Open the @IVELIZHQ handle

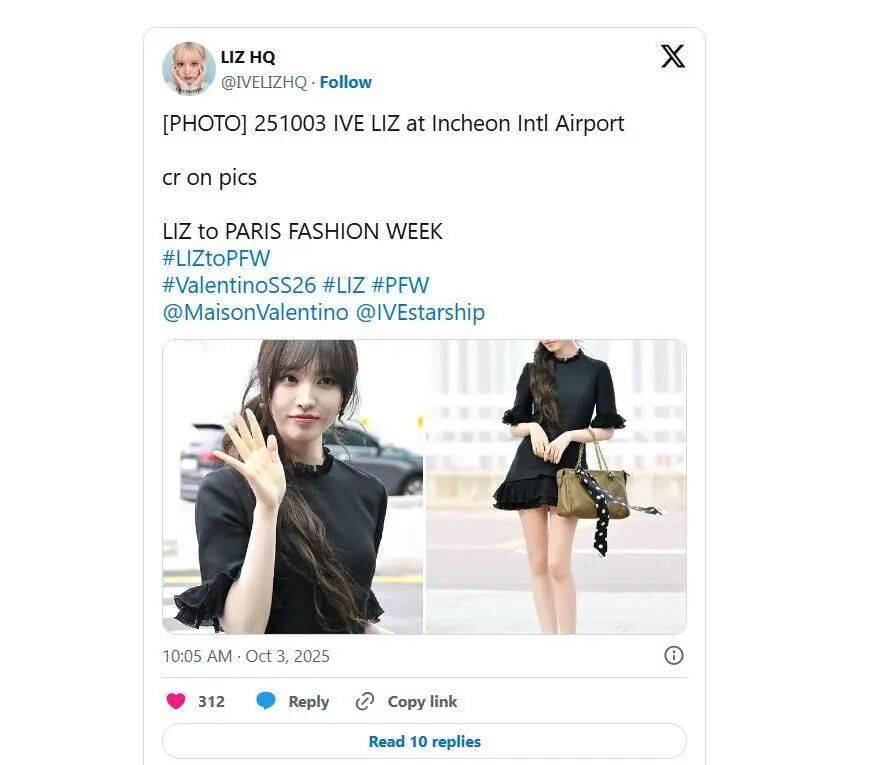coord(263,82)
